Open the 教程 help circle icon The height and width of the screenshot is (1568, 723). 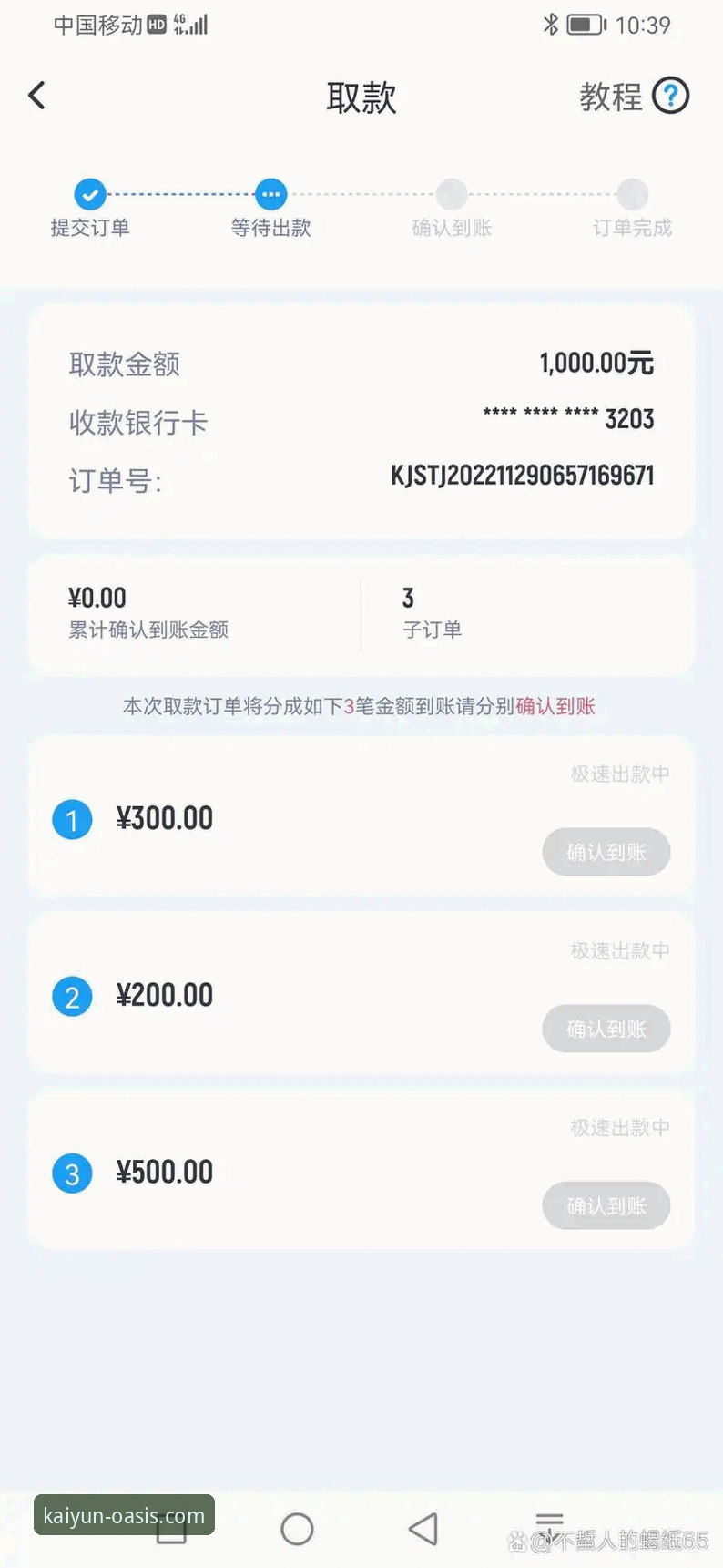pos(671,95)
